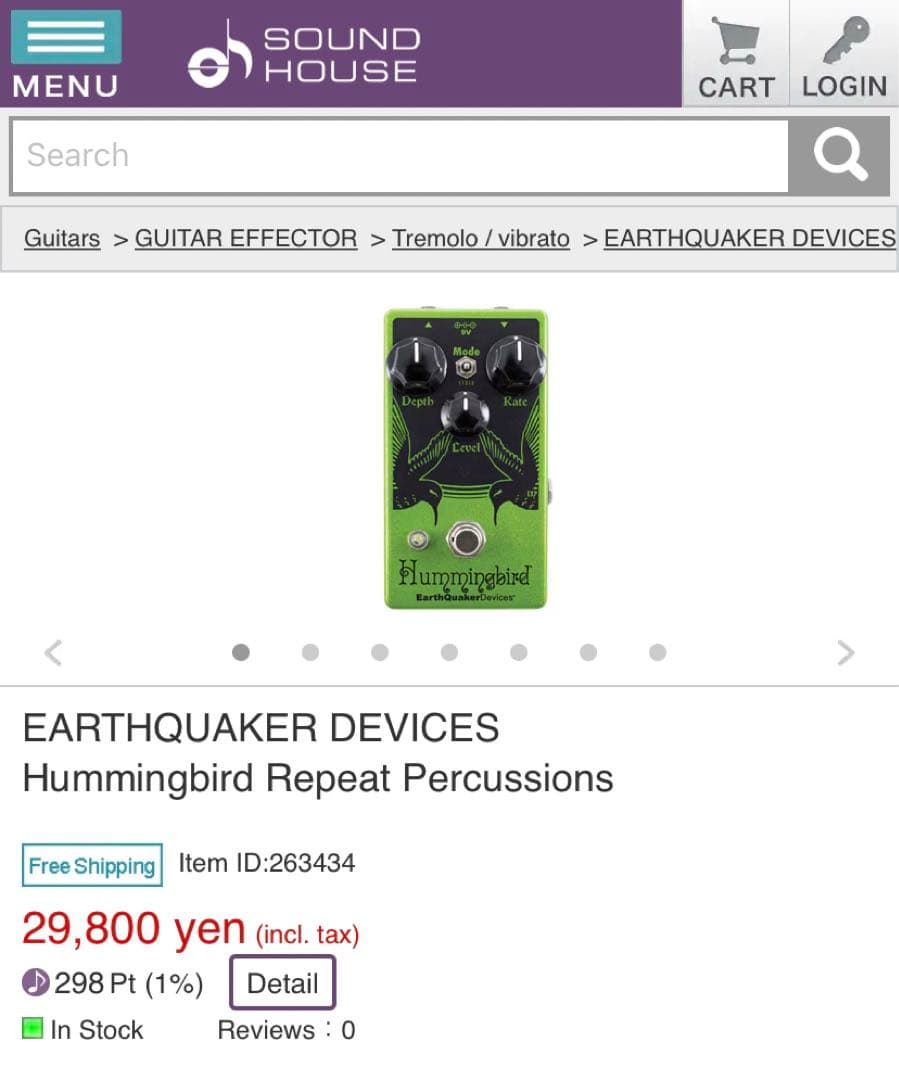899x1080 pixels.
Task: Click inside the Search input field
Action: [400, 155]
